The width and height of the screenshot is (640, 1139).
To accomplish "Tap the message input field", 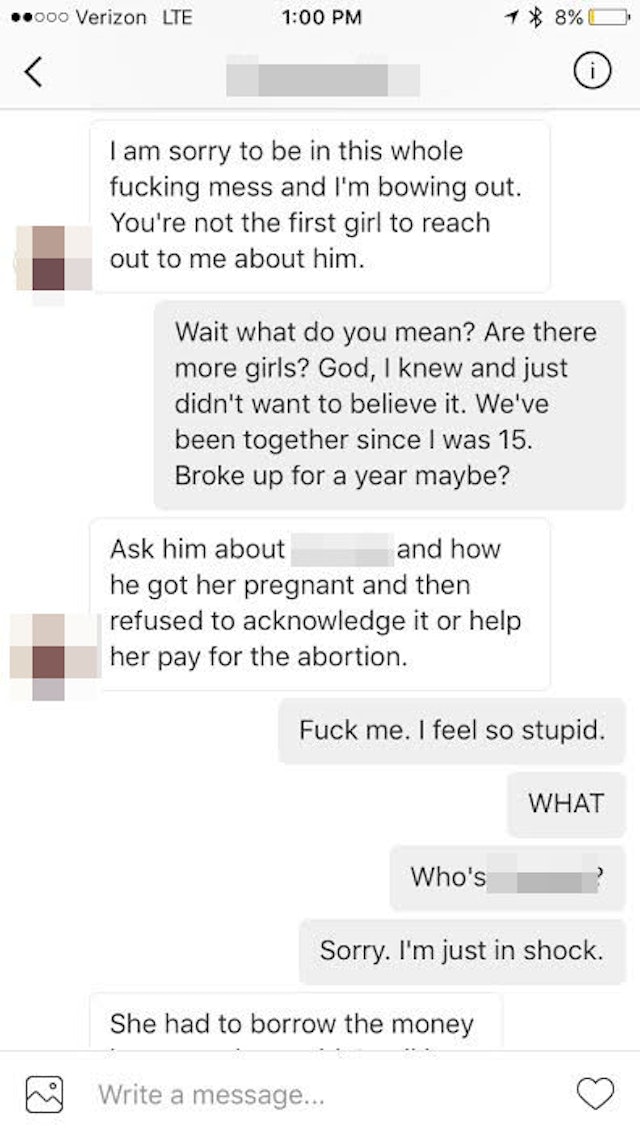I will [320, 1095].
